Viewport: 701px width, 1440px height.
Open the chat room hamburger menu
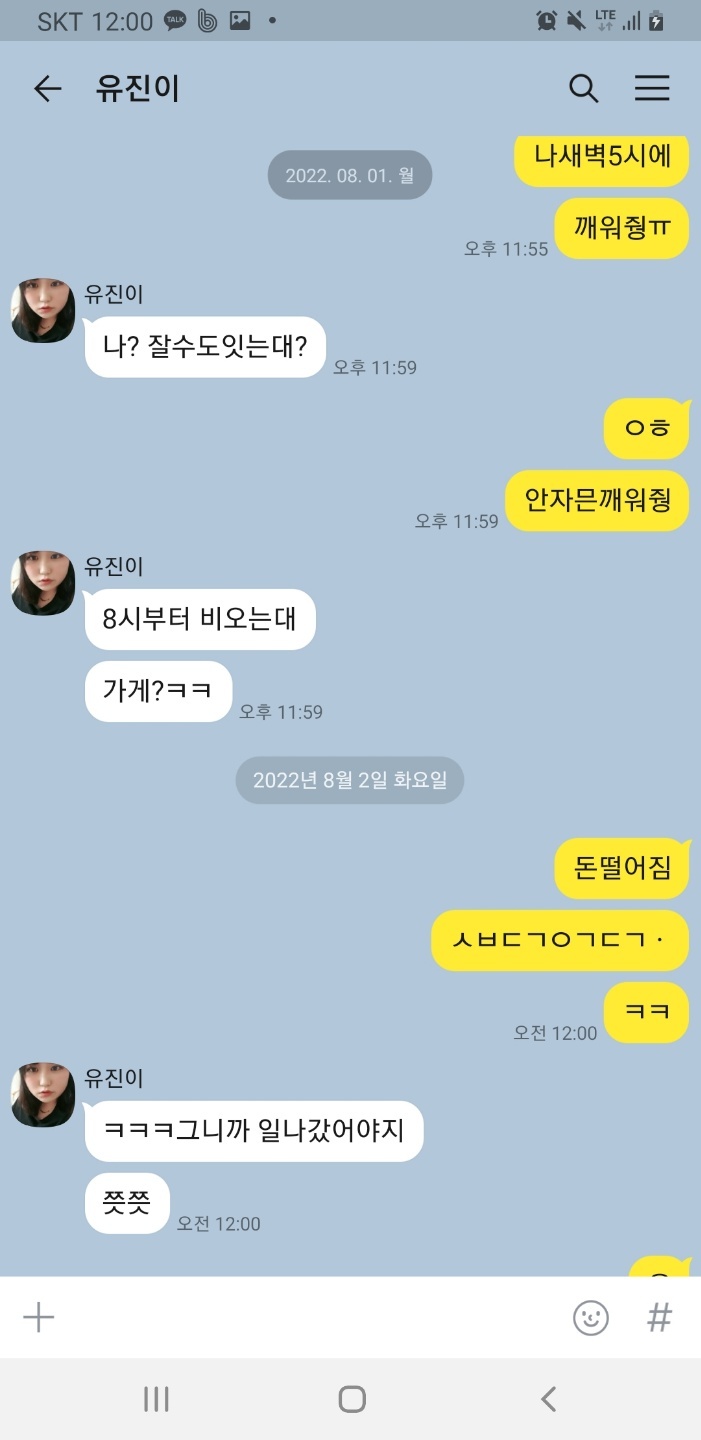click(652, 89)
